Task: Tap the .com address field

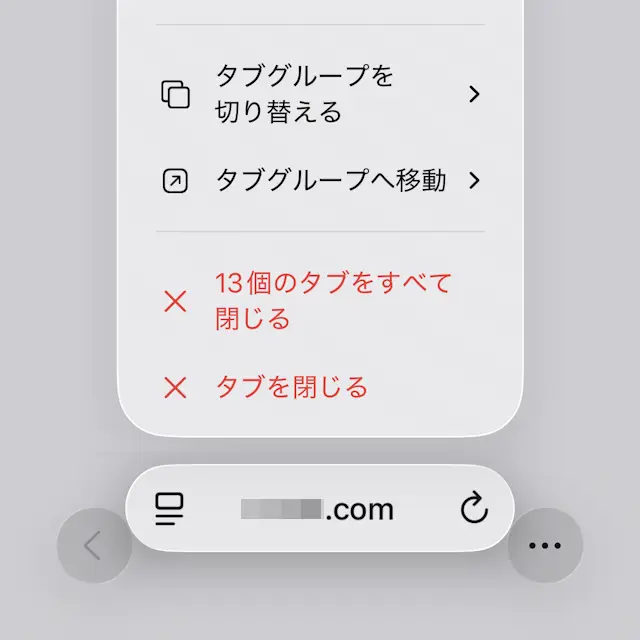Action: 320,509
